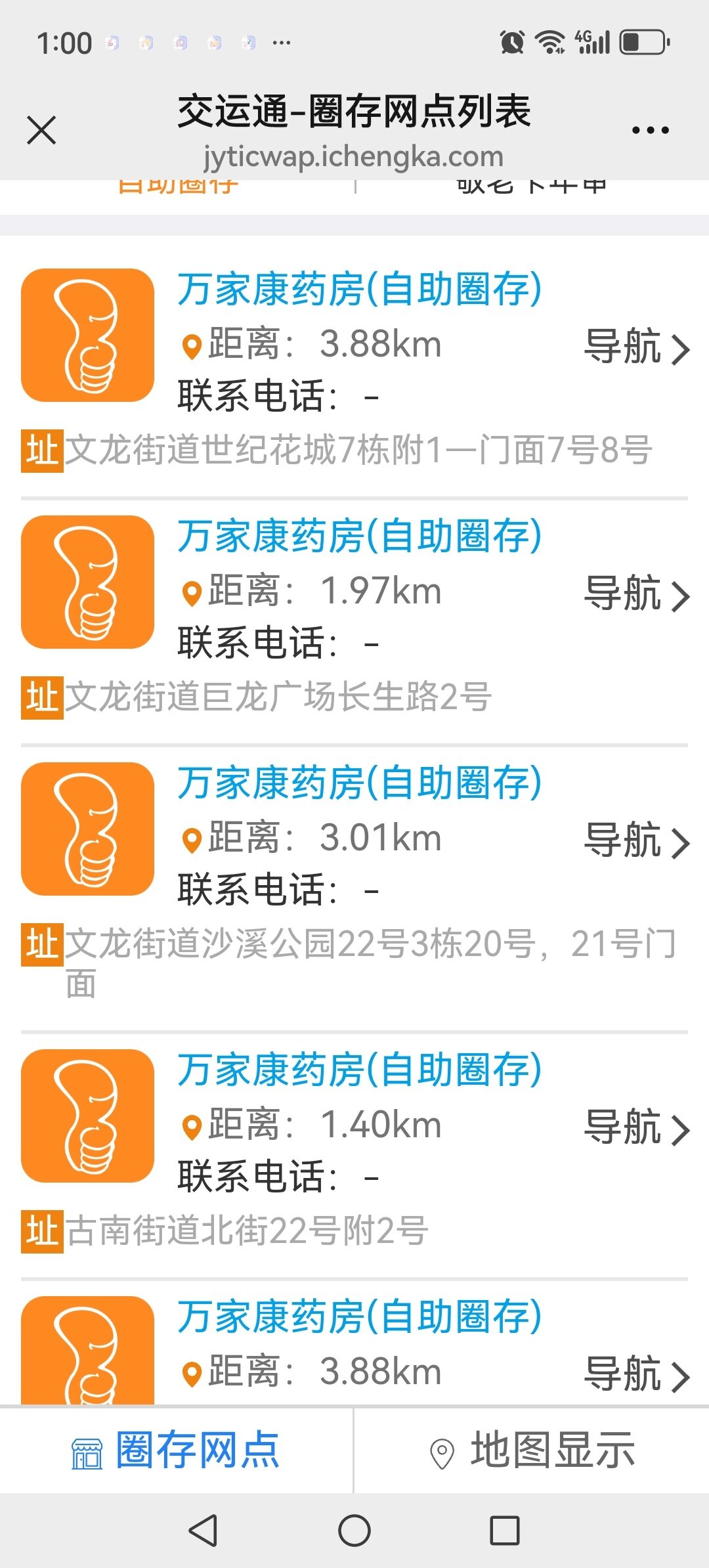
Task: Navigate to the store at 世纪花城7栋
Action: (x=636, y=347)
